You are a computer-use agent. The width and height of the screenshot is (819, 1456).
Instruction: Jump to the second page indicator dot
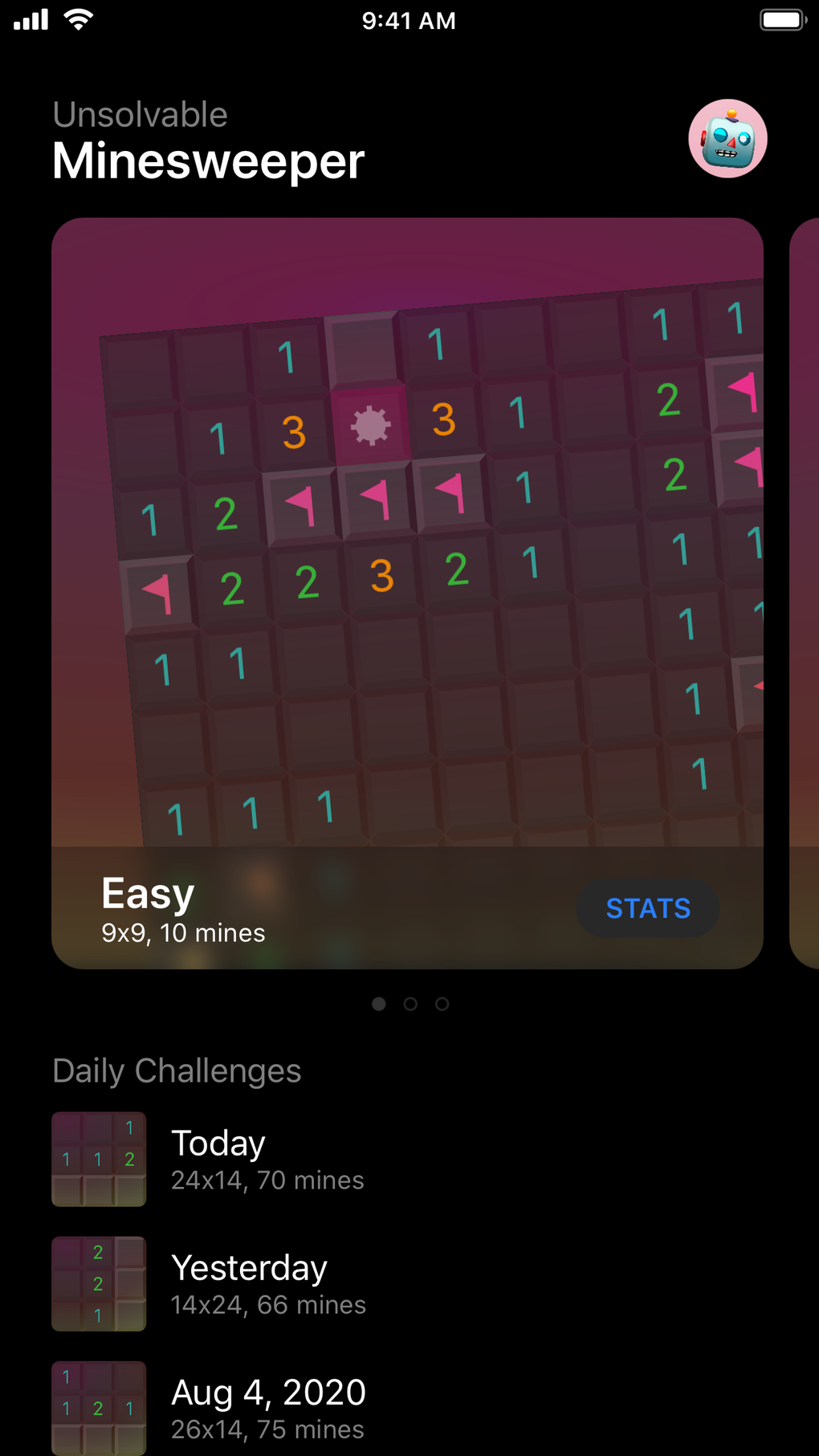coord(410,1004)
